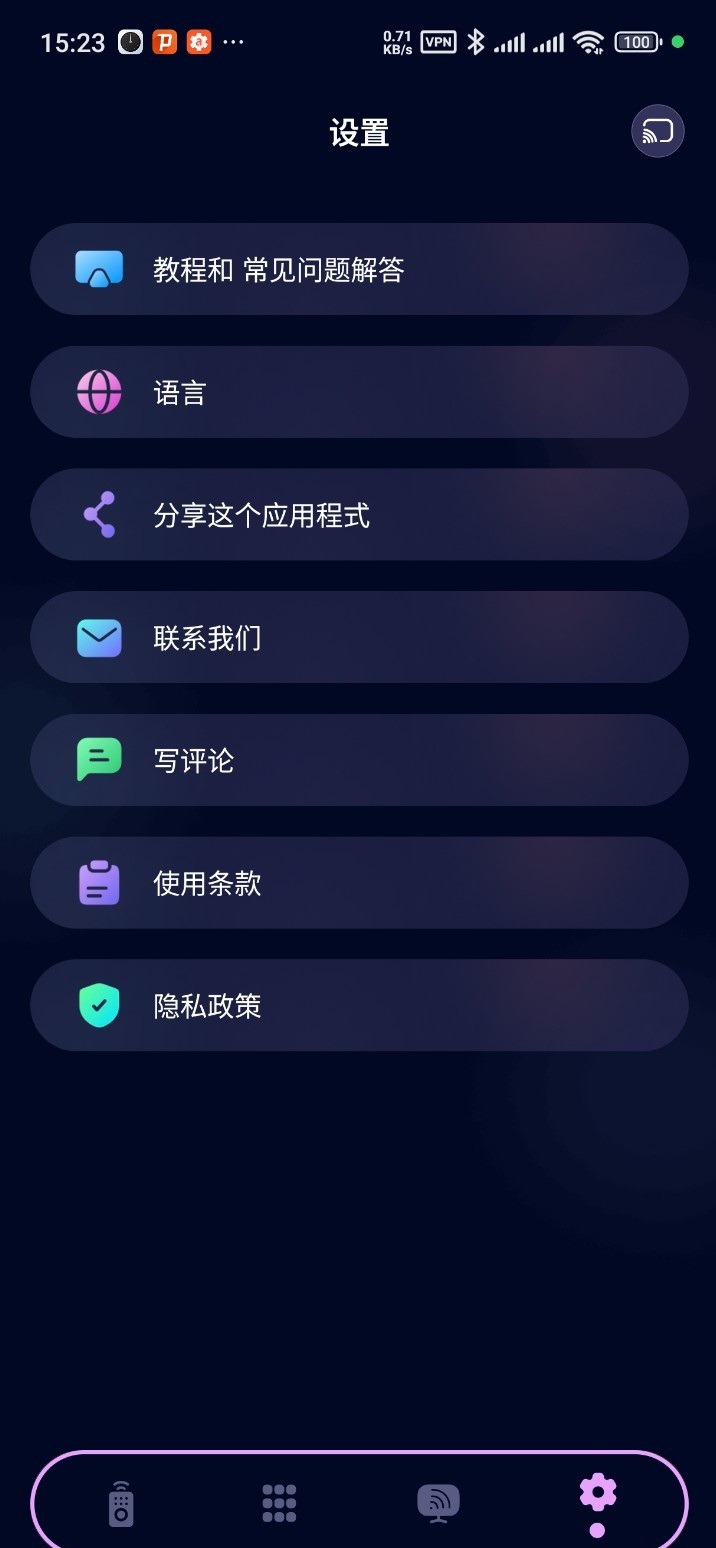716x1548 pixels.
Task: Select 分享这个应用程式
Action: [x=359, y=515]
